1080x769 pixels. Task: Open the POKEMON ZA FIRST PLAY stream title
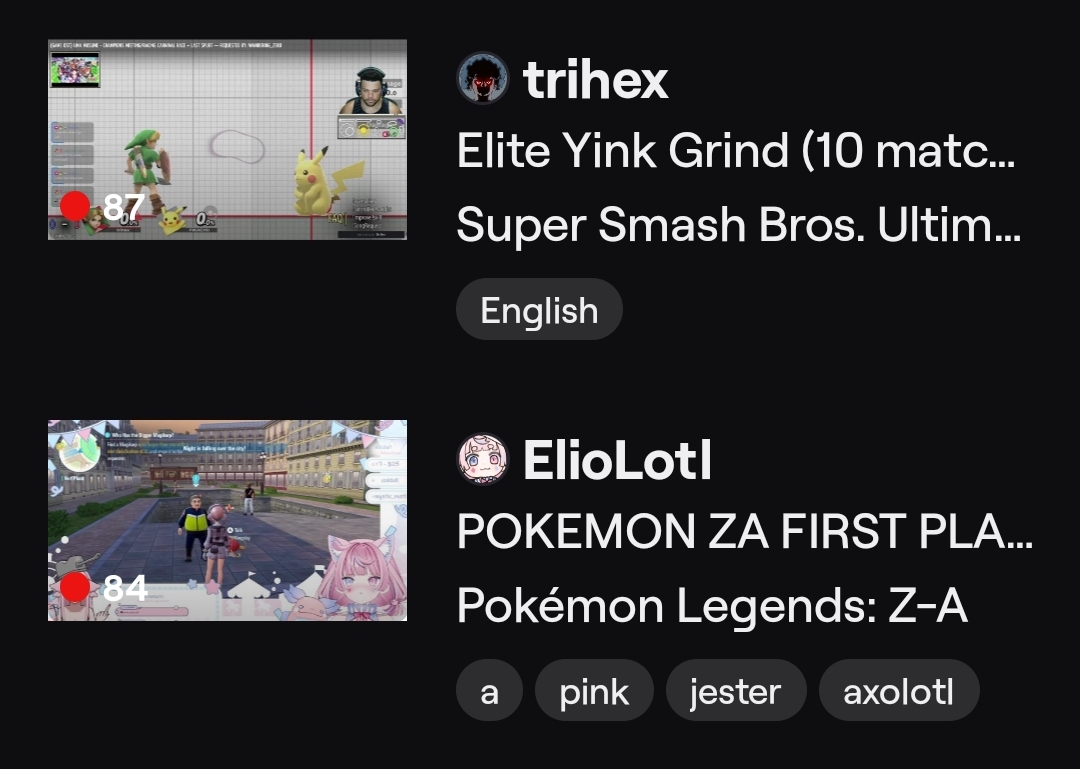[x=744, y=533]
